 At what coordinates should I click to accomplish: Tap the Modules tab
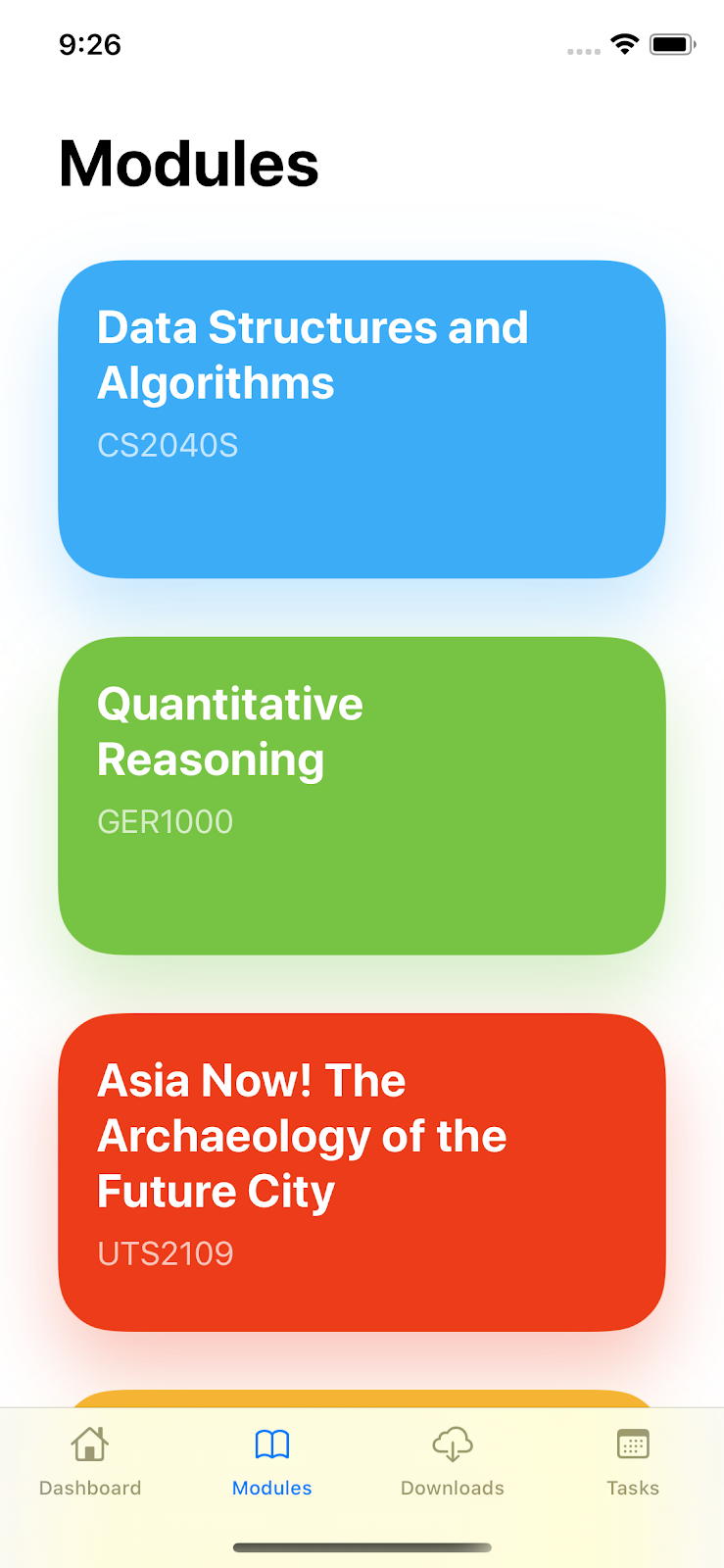[271, 1461]
